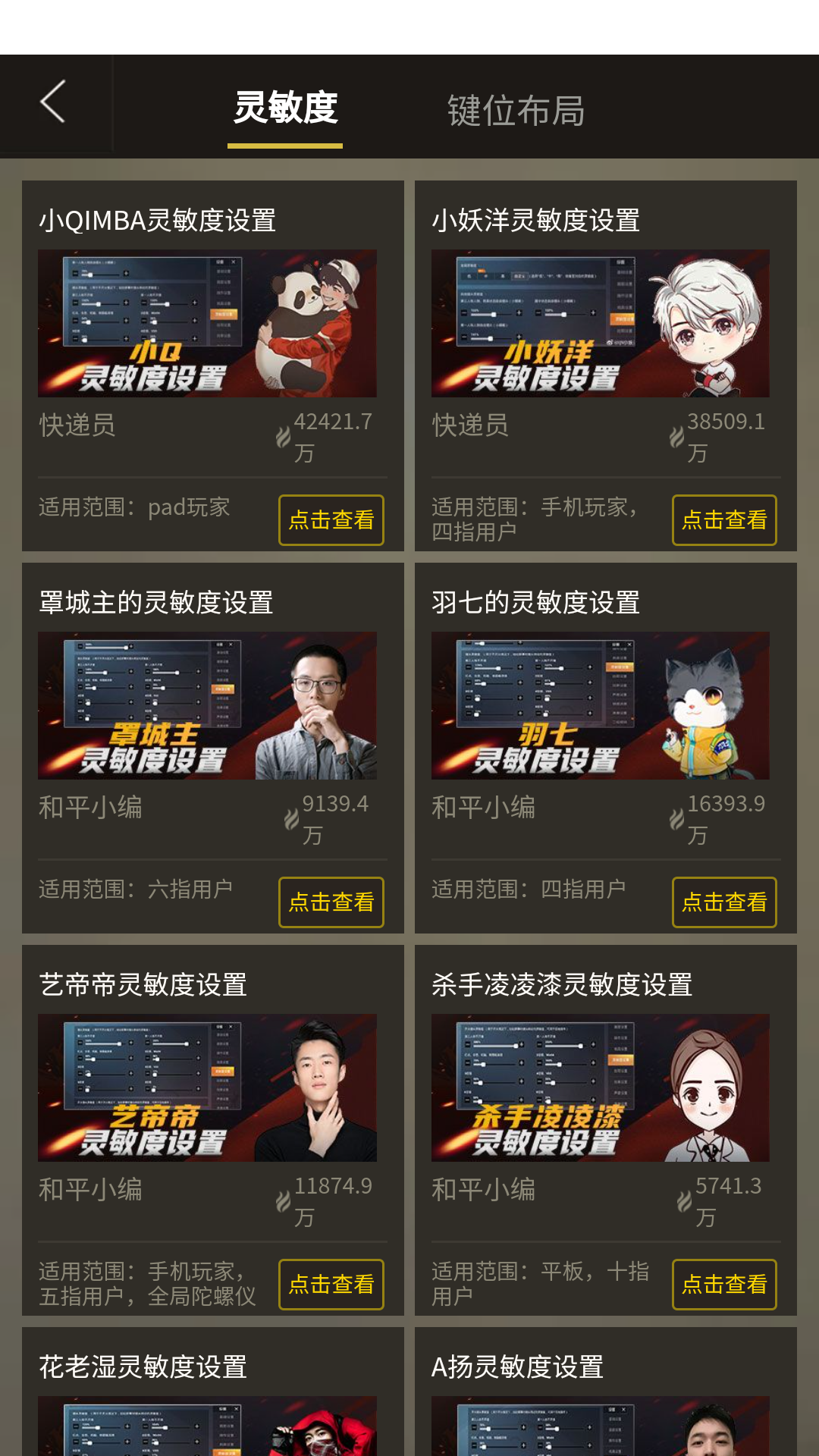Open the 杀手凌凌漆 sensitivity banner image

600,1088
